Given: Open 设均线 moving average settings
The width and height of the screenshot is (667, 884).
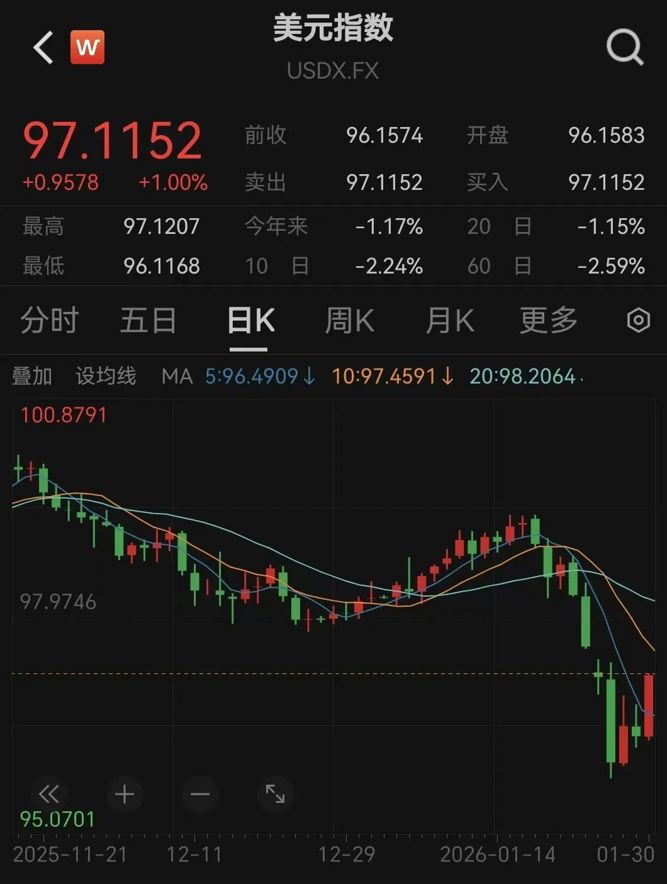Looking at the screenshot, I should [106, 376].
